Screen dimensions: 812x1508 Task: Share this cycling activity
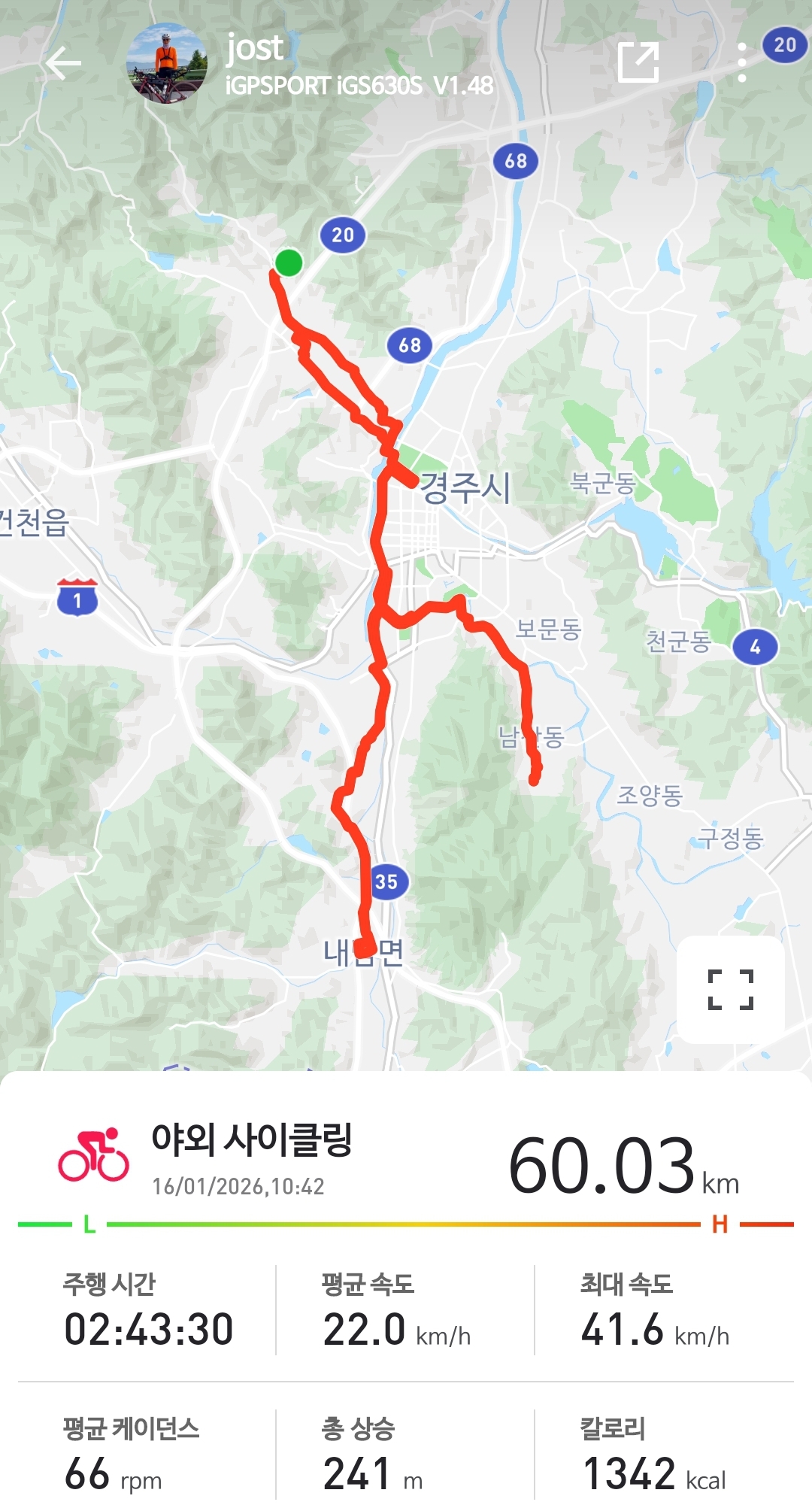(x=638, y=63)
